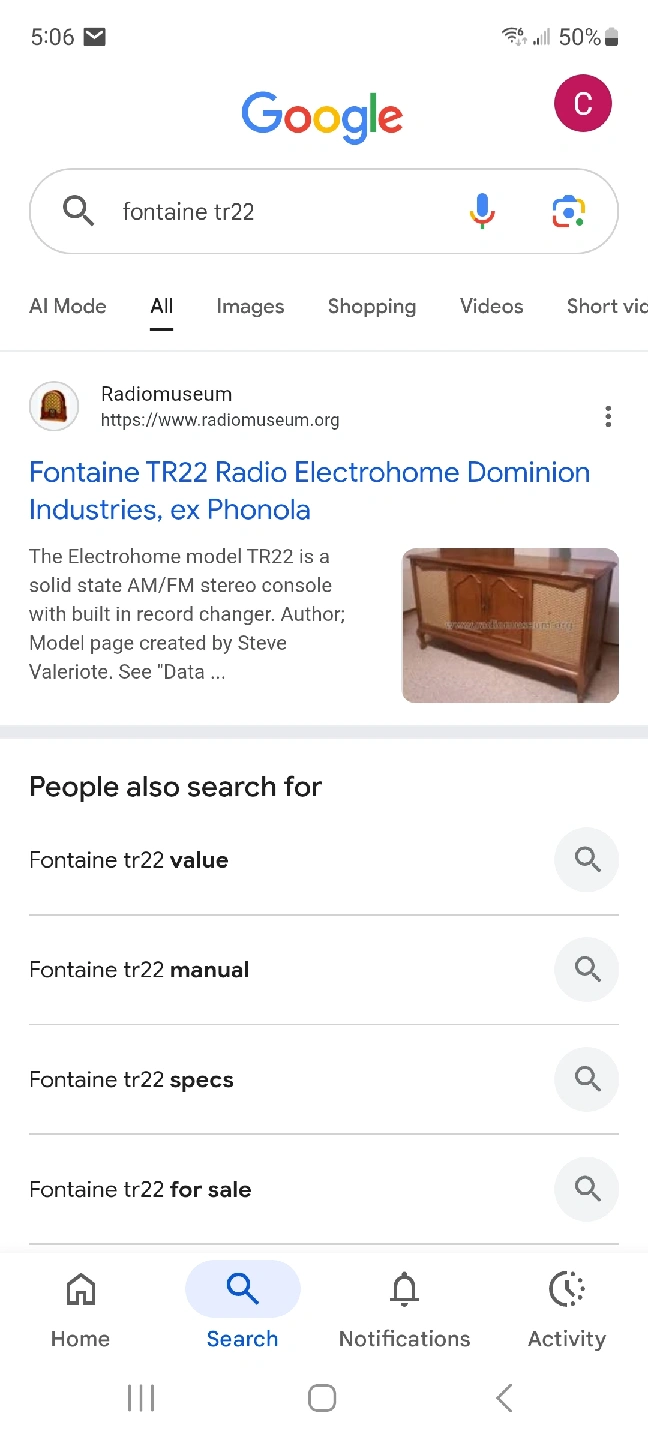
Task: Switch to the Shopping tab
Action: tap(372, 307)
